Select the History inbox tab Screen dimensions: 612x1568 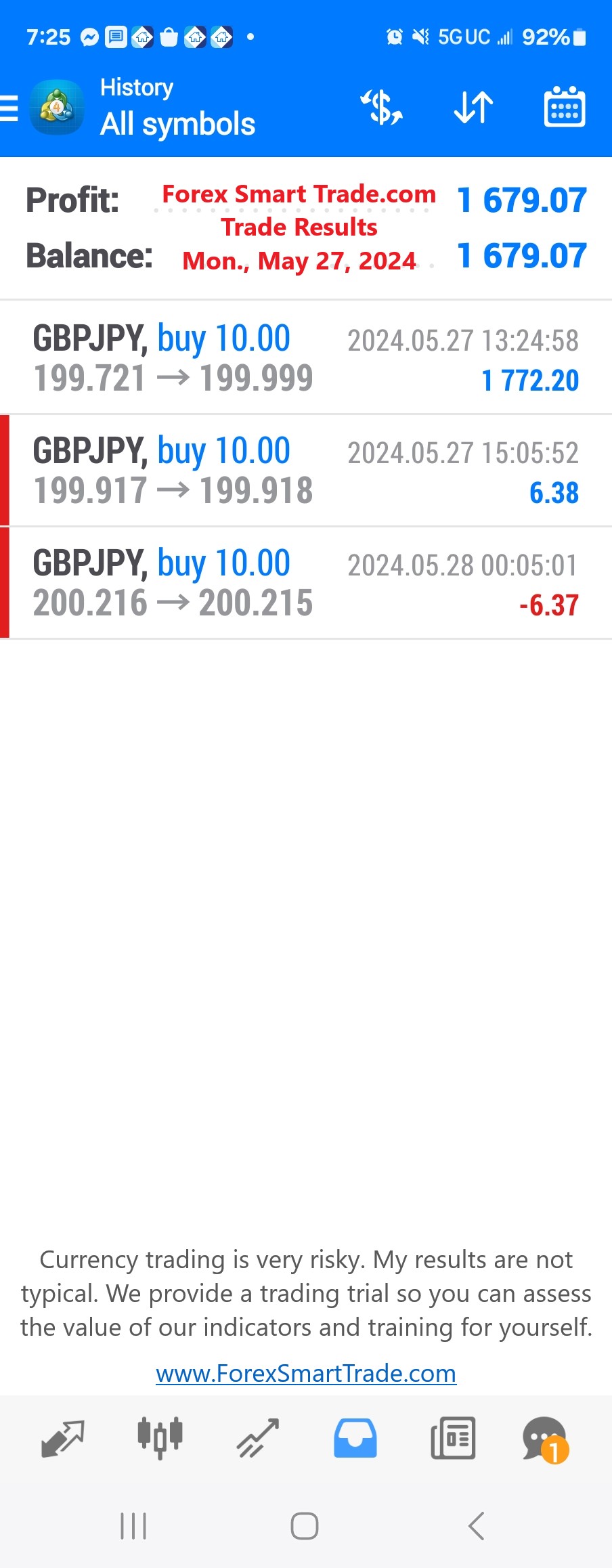coord(355,1438)
